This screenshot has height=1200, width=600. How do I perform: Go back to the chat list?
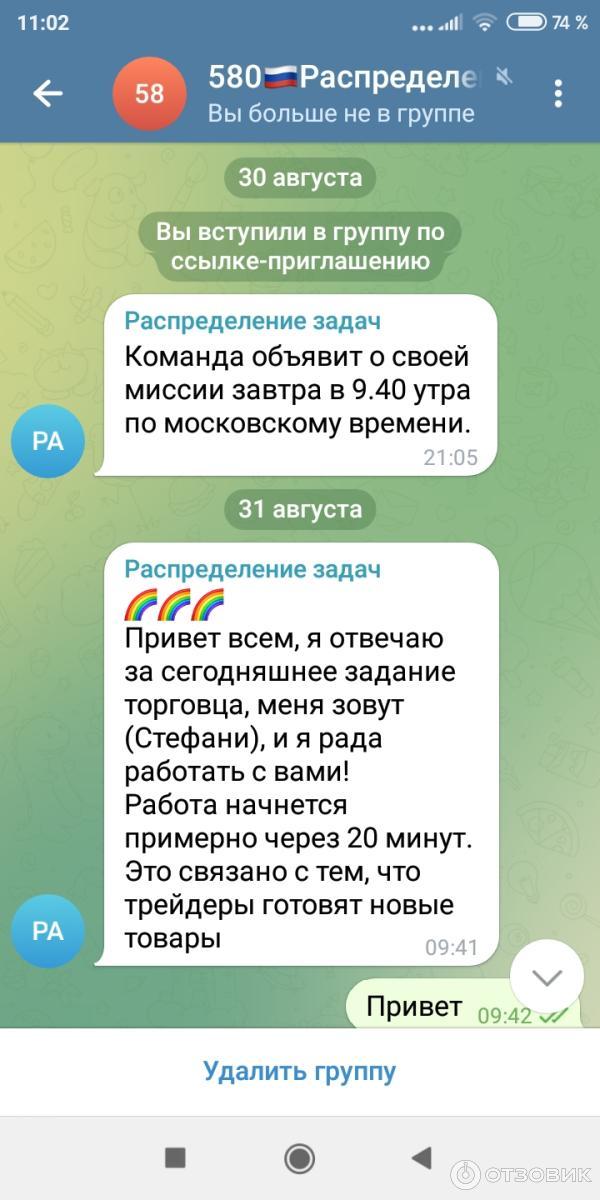47,94
